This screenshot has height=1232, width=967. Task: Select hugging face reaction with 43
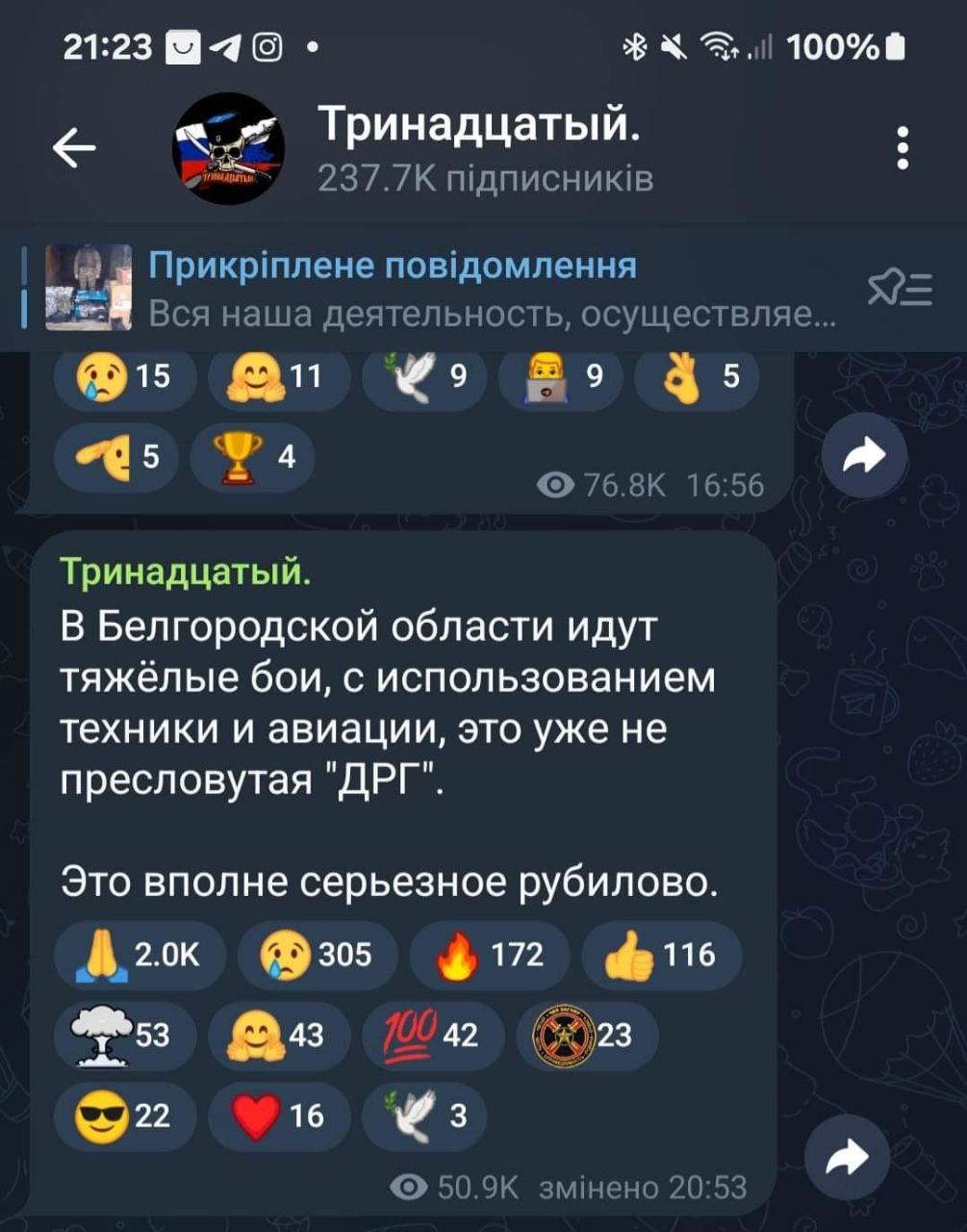coord(278,1036)
